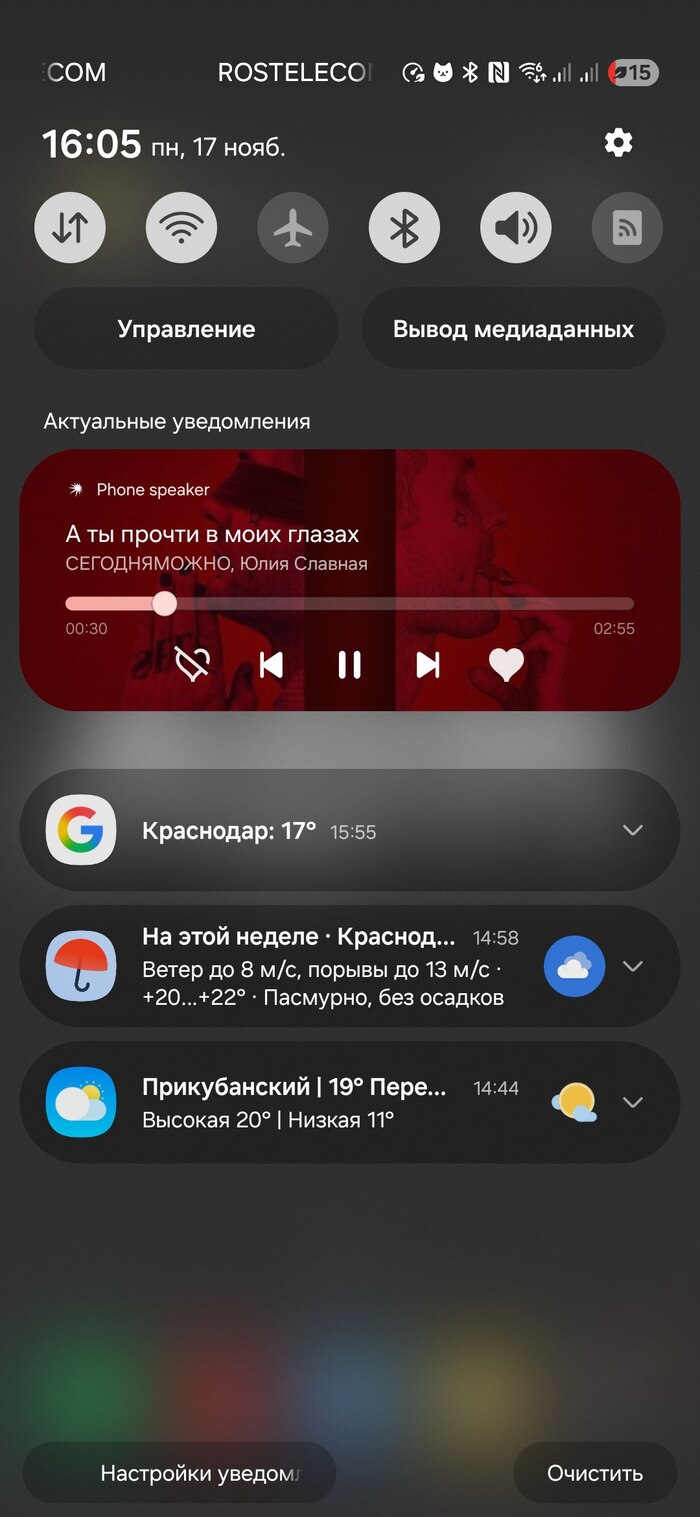Expand the Google Краснодар 17° notification

point(632,830)
